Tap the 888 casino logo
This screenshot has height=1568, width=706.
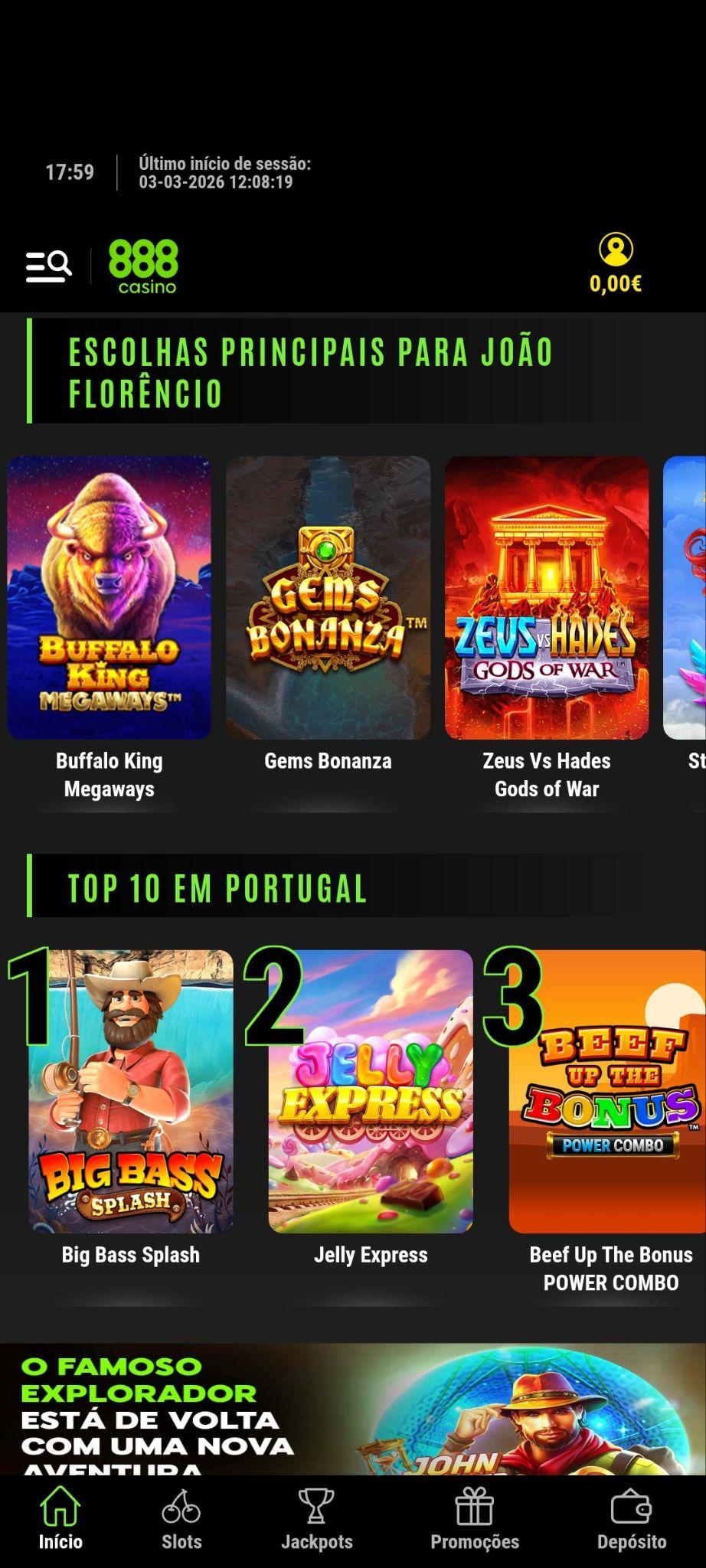coord(143,266)
